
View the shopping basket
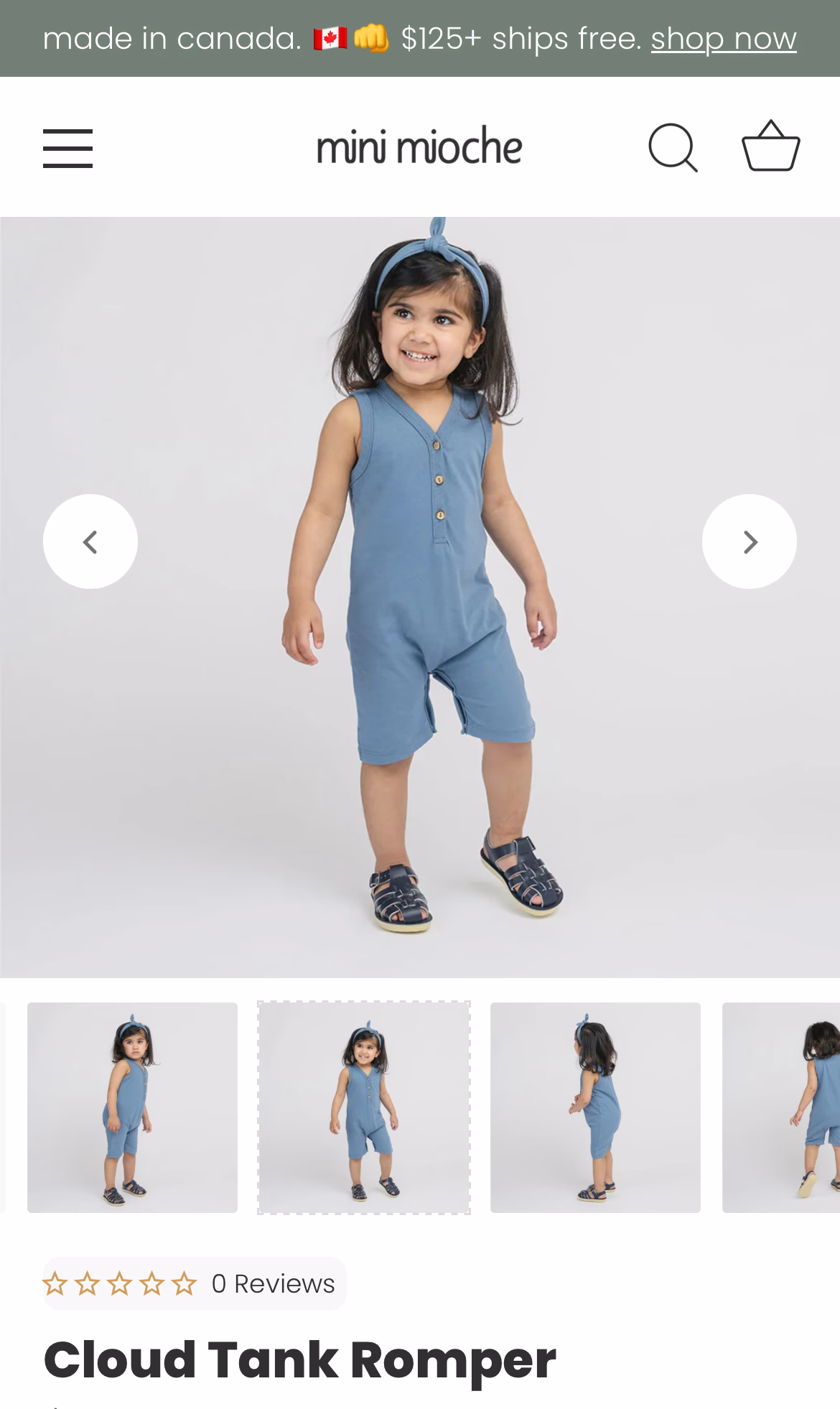(770, 147)
